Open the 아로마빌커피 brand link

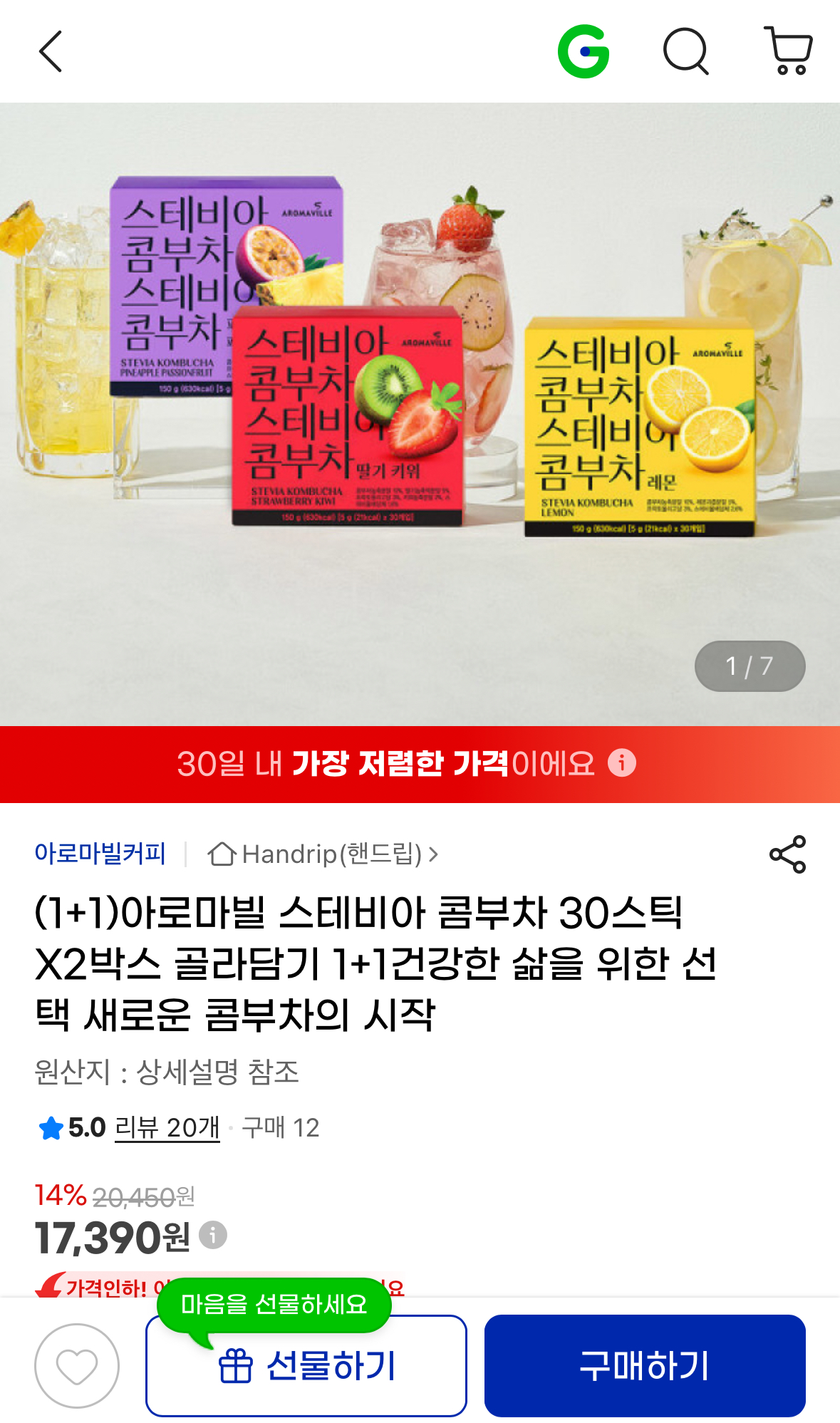pyautogui.click(x=100, y=854)
